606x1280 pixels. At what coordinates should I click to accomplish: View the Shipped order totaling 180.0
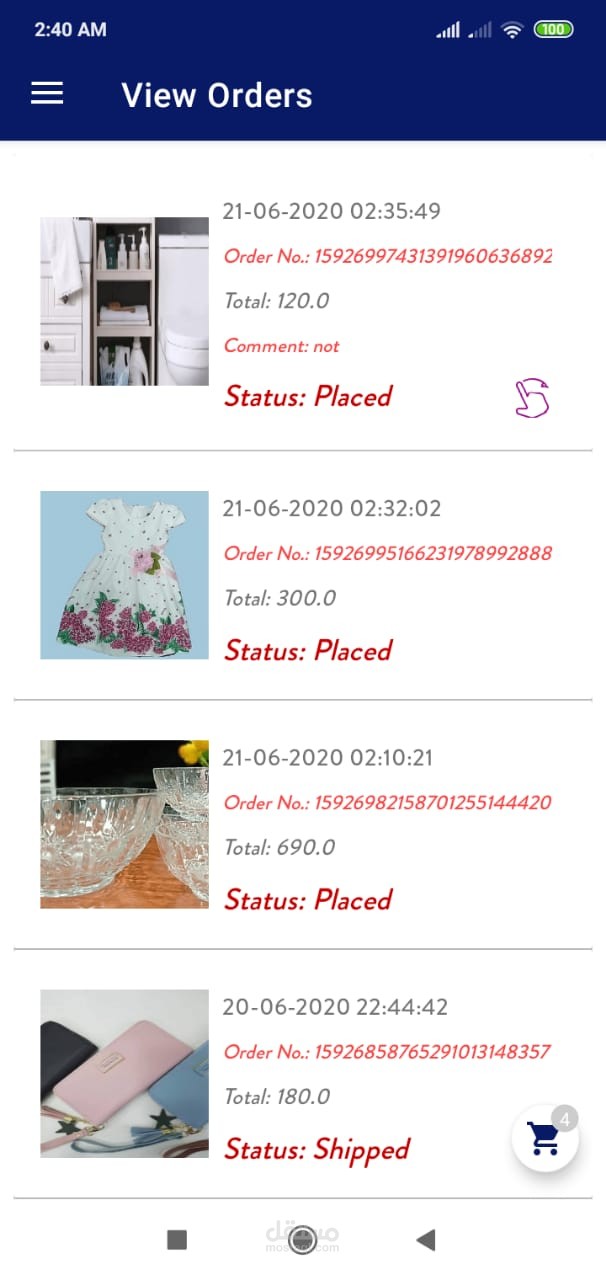coord(303,1074)
